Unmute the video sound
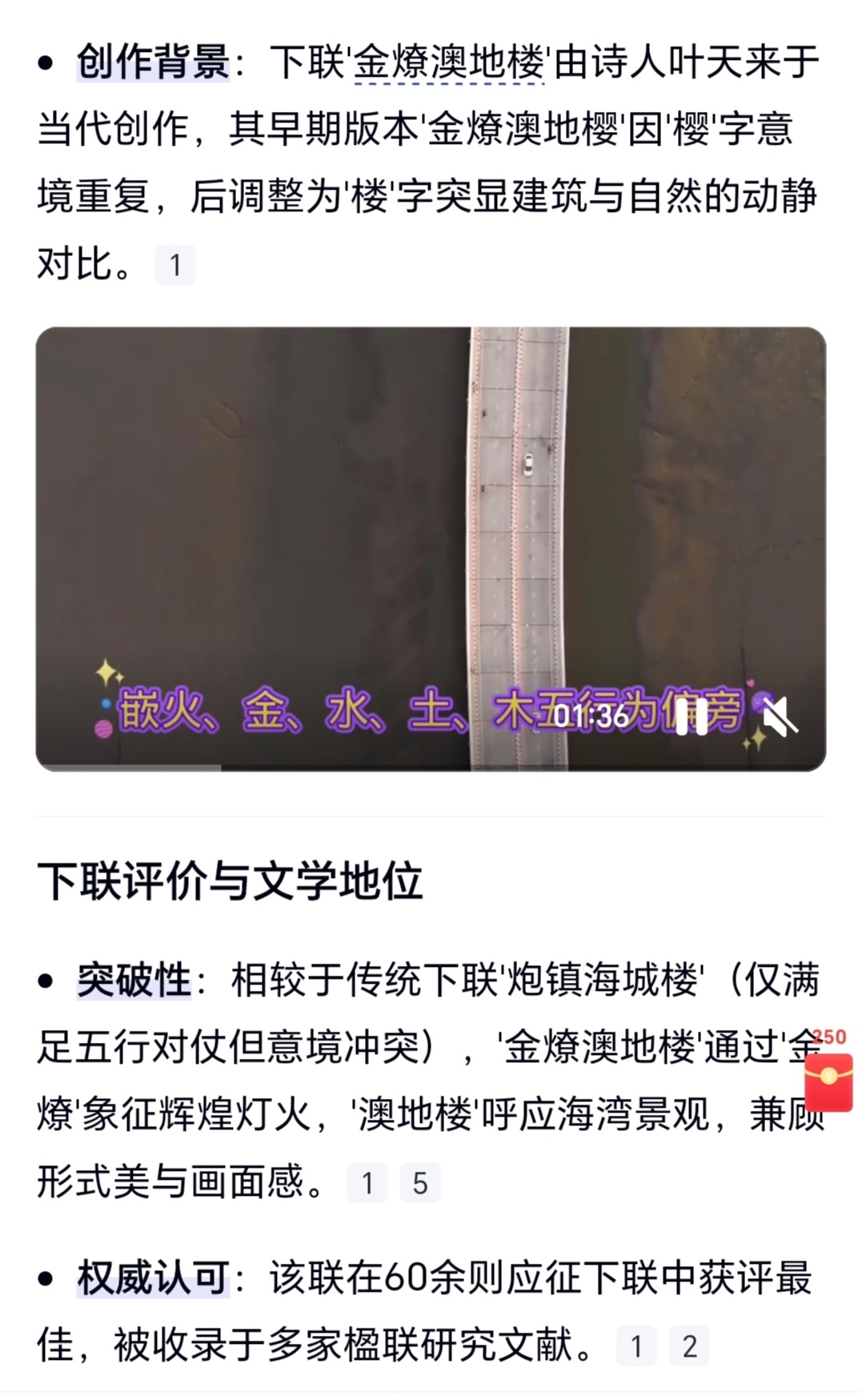 (x=779, y=716)
